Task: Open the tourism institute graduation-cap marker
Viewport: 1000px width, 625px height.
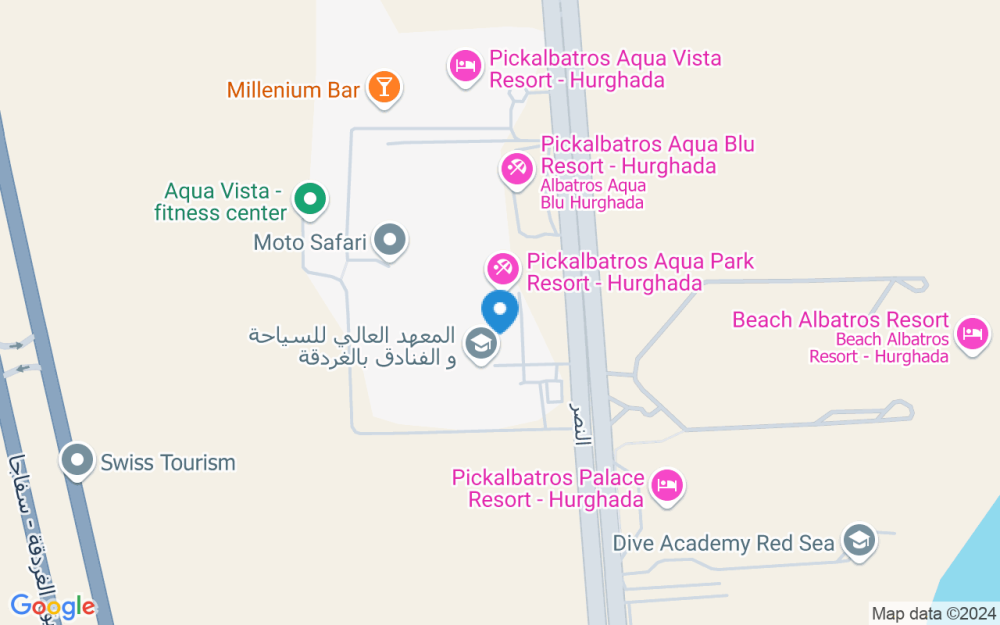Action: click(x=482, y=346)
